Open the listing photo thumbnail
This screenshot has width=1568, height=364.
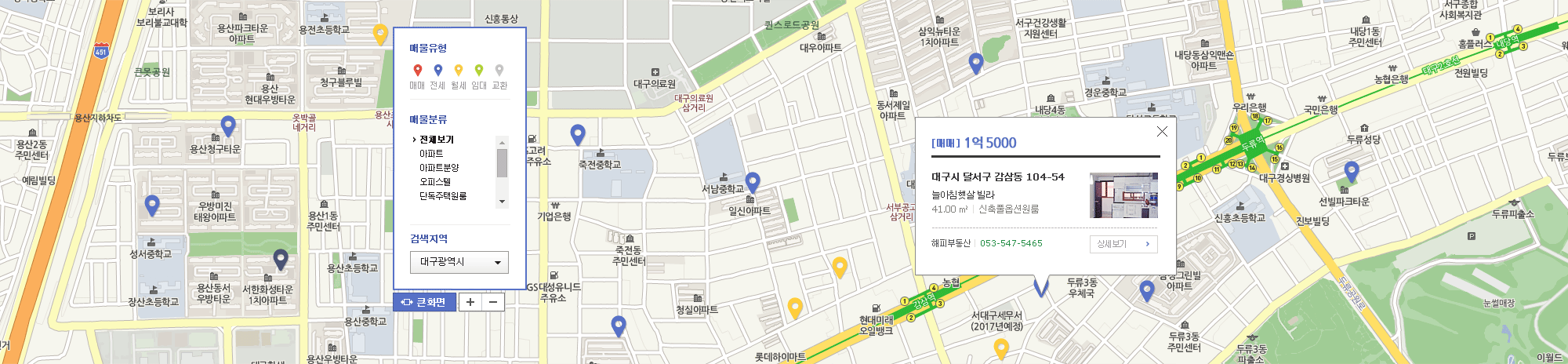[1123, 195]
